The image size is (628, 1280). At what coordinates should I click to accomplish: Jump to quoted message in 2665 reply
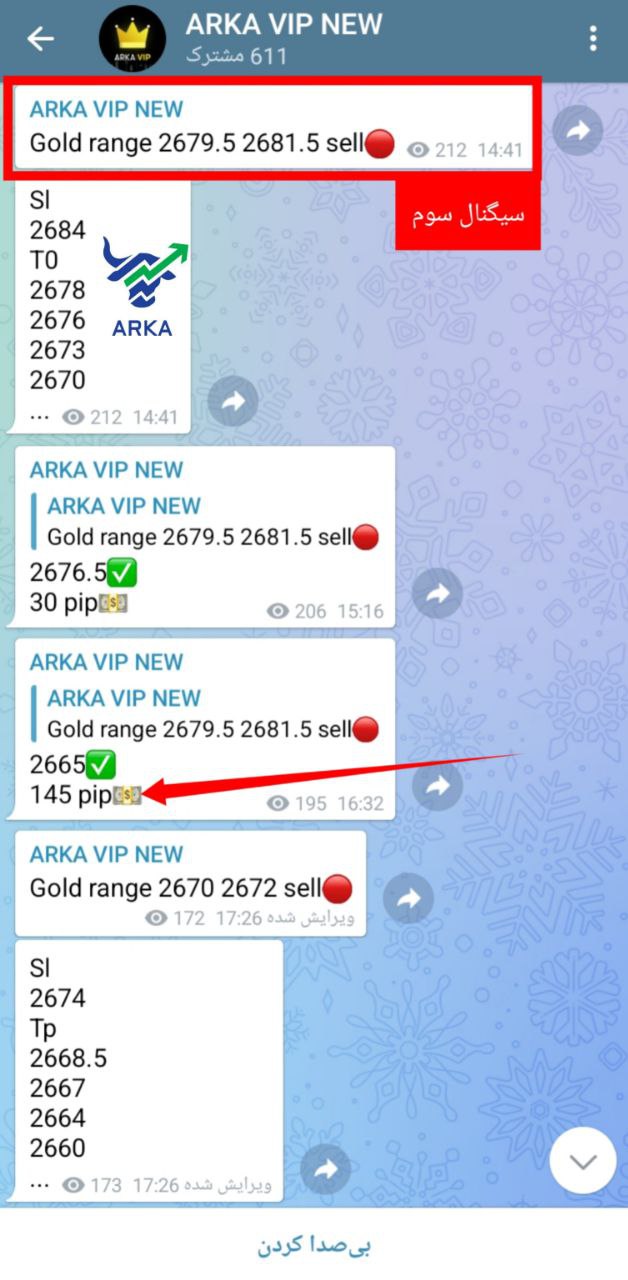[210, 714]
